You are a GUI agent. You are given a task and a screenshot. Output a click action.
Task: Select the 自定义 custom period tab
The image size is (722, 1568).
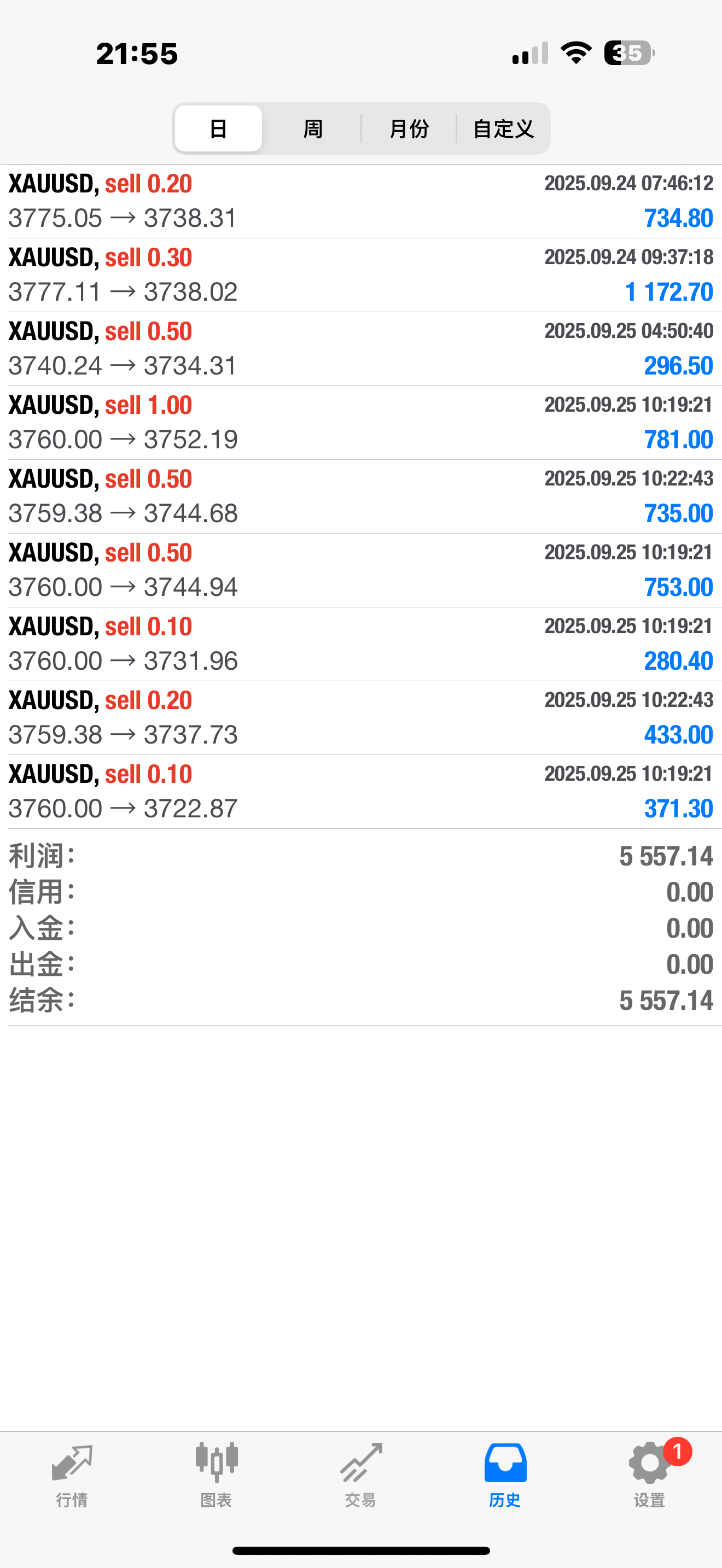[x=503, y=128]
